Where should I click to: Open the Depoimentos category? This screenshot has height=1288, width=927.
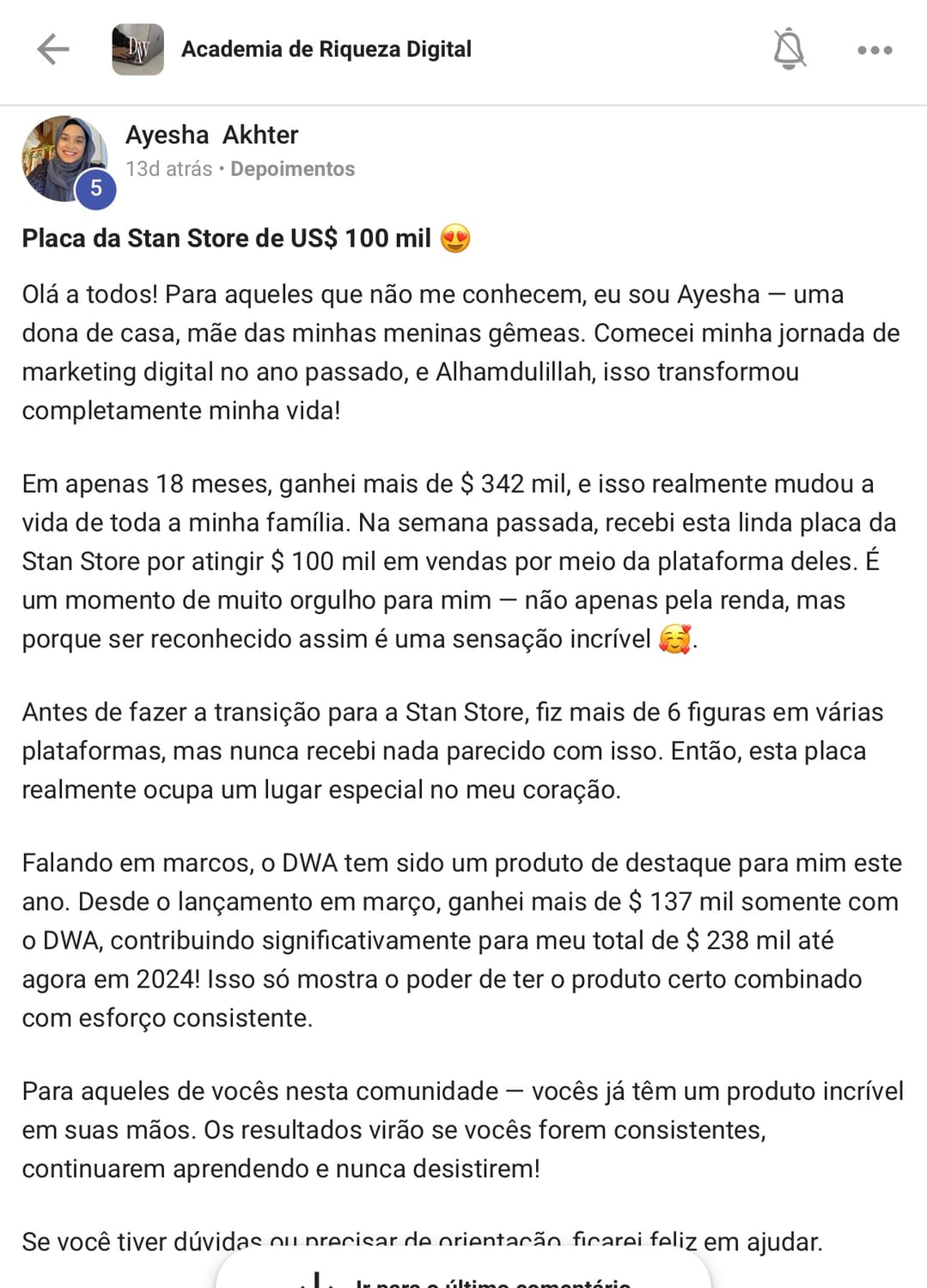(292, 169)
